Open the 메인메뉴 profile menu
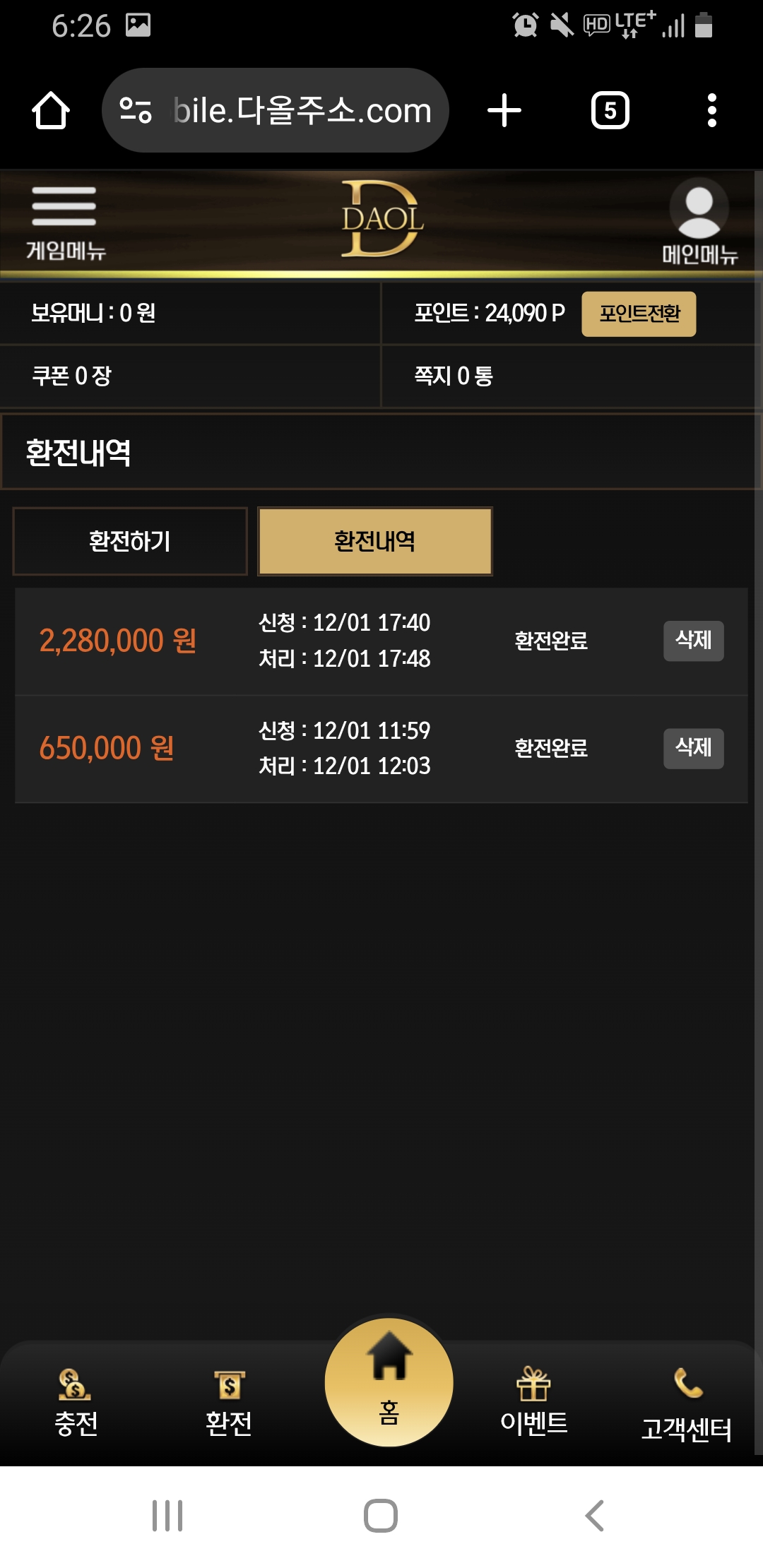The height and width of the screenshot is (1568, 763). coord(699,221)
